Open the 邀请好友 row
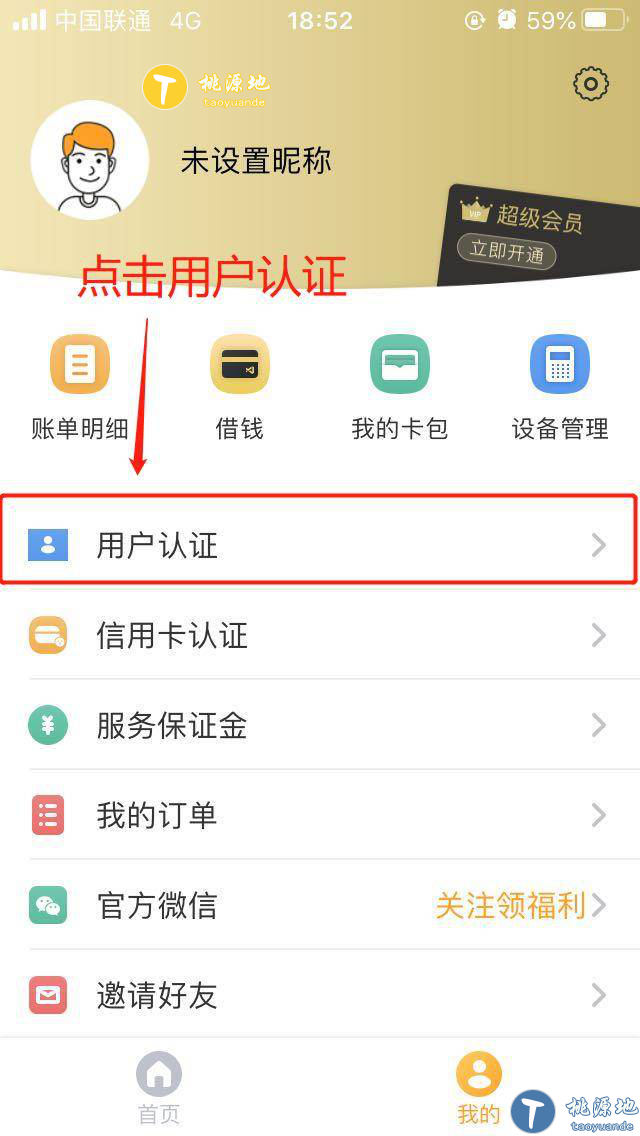The image size is (640, 1136). click(x=318, y=995)
